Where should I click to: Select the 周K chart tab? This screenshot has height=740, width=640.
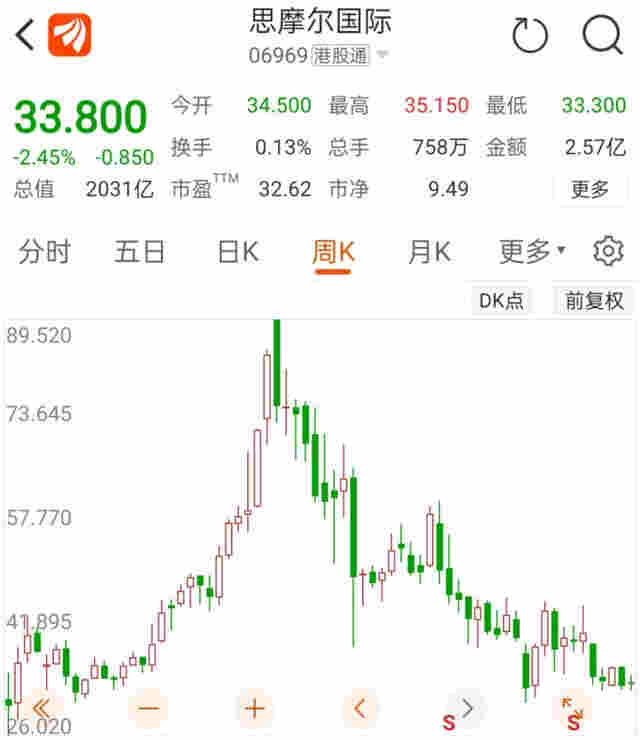click(x=333, y=252)
